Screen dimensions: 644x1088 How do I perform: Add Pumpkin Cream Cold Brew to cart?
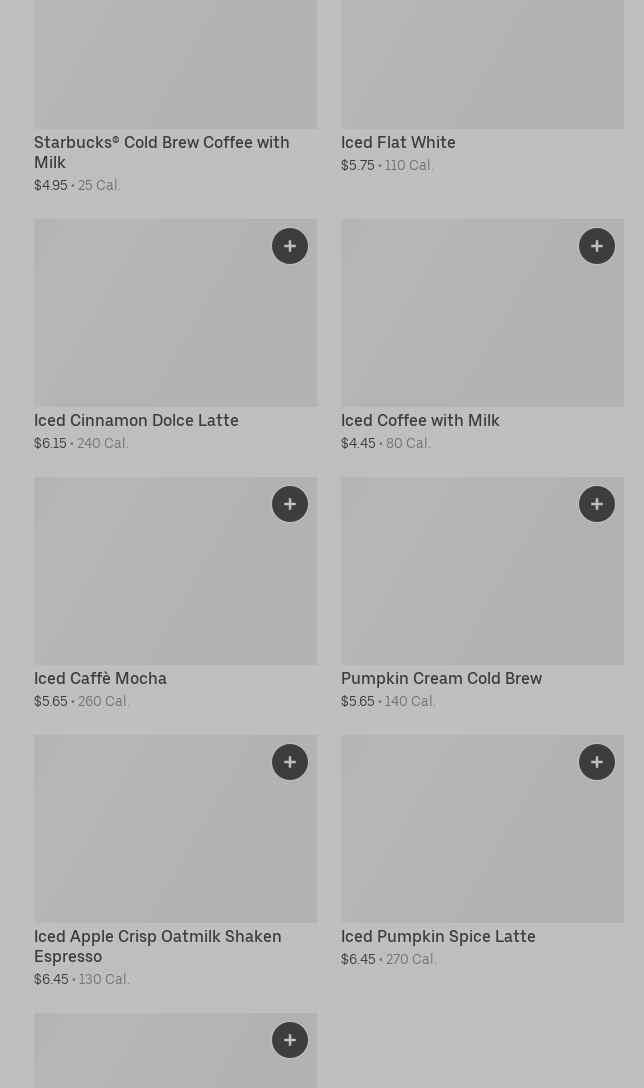597,504
